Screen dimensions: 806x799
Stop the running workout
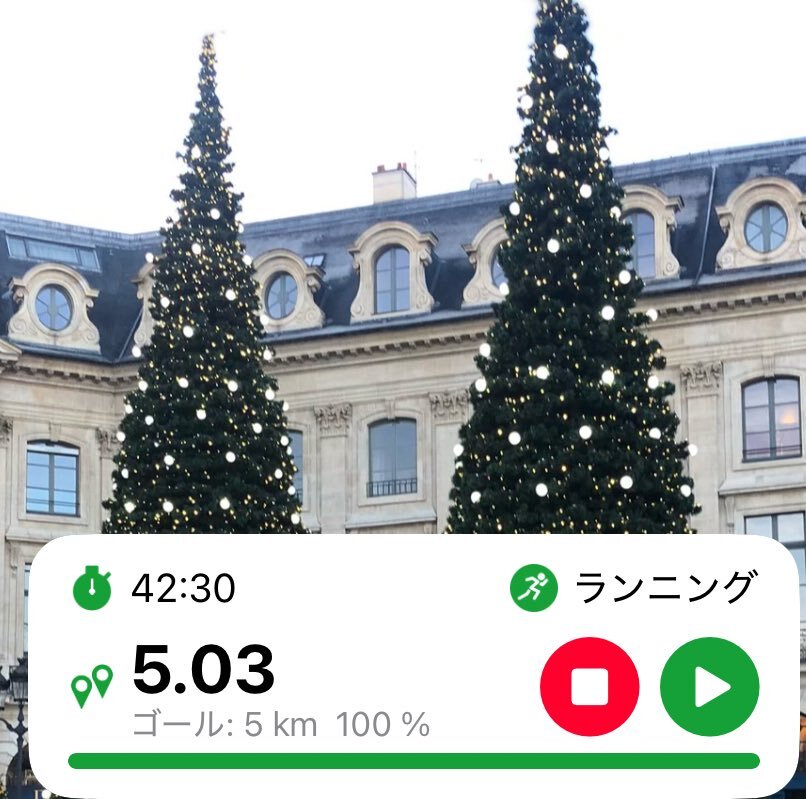pyautogui.click(x=589, y=687)
